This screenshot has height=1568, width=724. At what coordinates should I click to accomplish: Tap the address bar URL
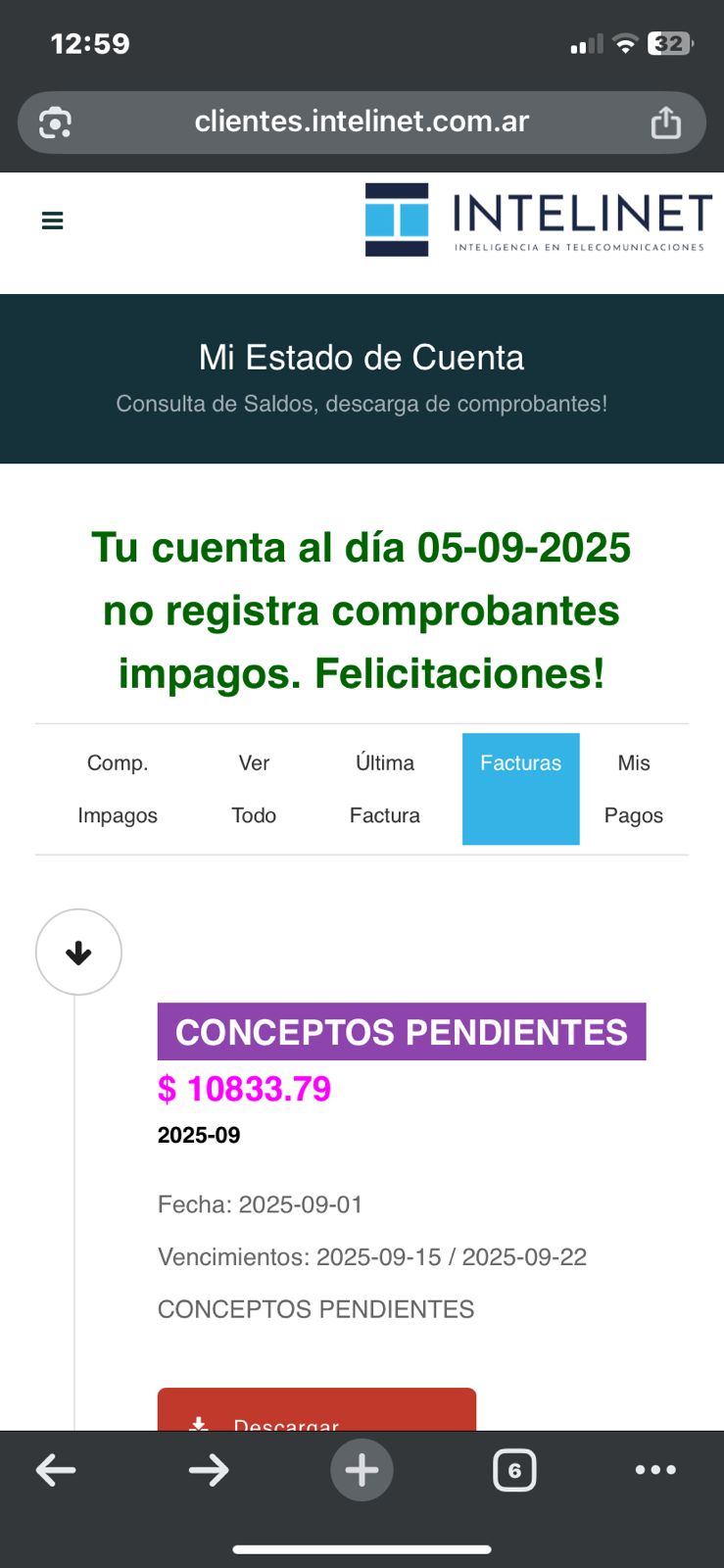tap(362, 122)
